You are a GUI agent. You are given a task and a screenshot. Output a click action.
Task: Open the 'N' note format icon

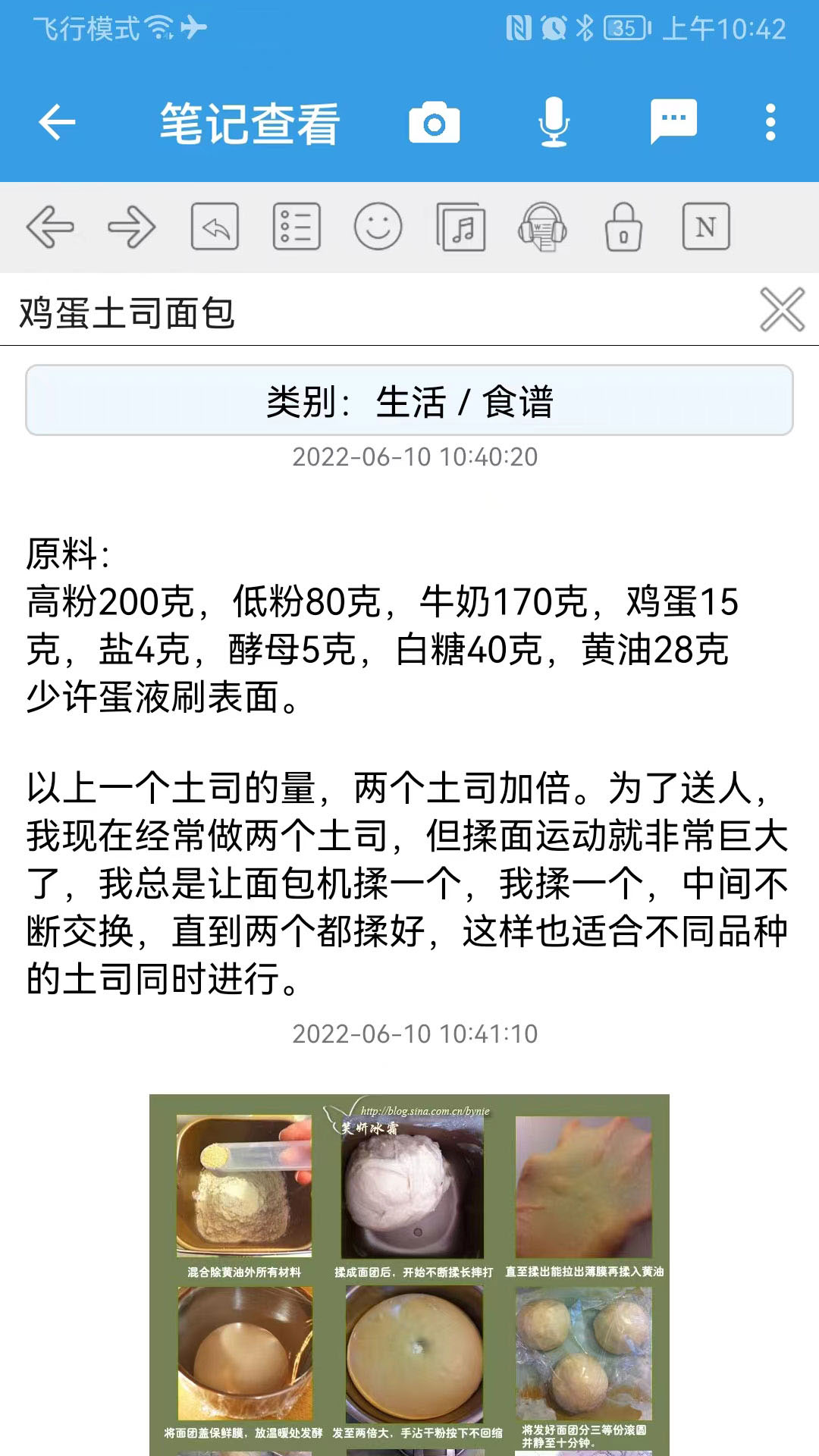(x=706, y=227)
